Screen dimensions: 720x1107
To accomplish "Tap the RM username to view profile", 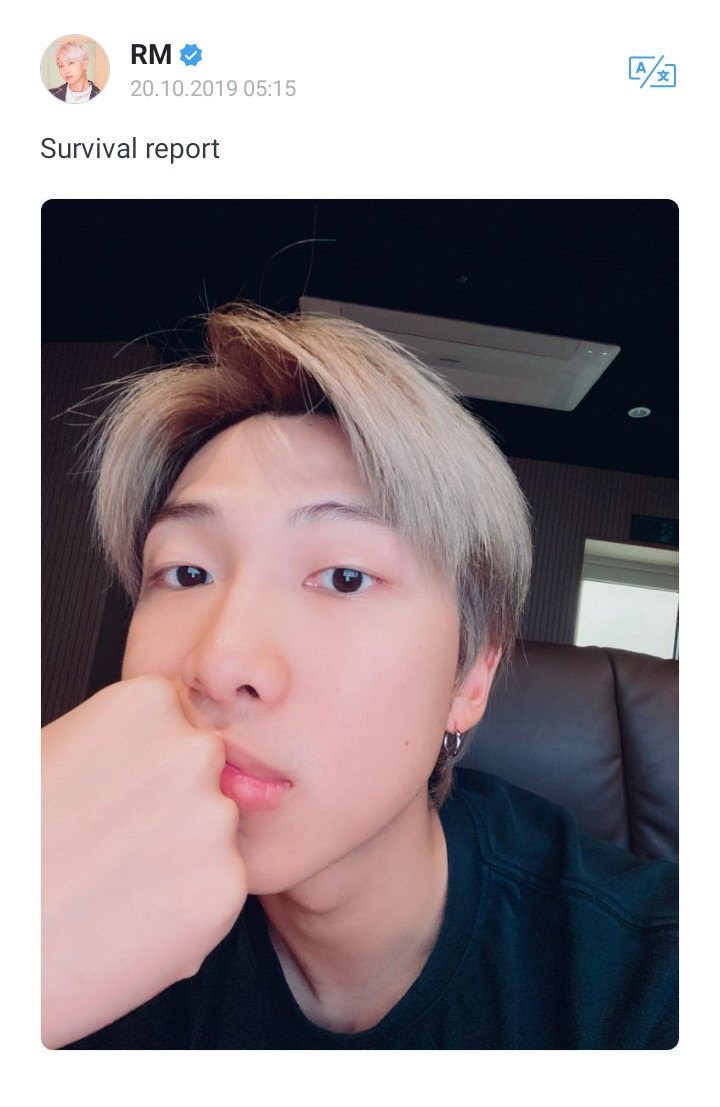I will tap(150, 54).
